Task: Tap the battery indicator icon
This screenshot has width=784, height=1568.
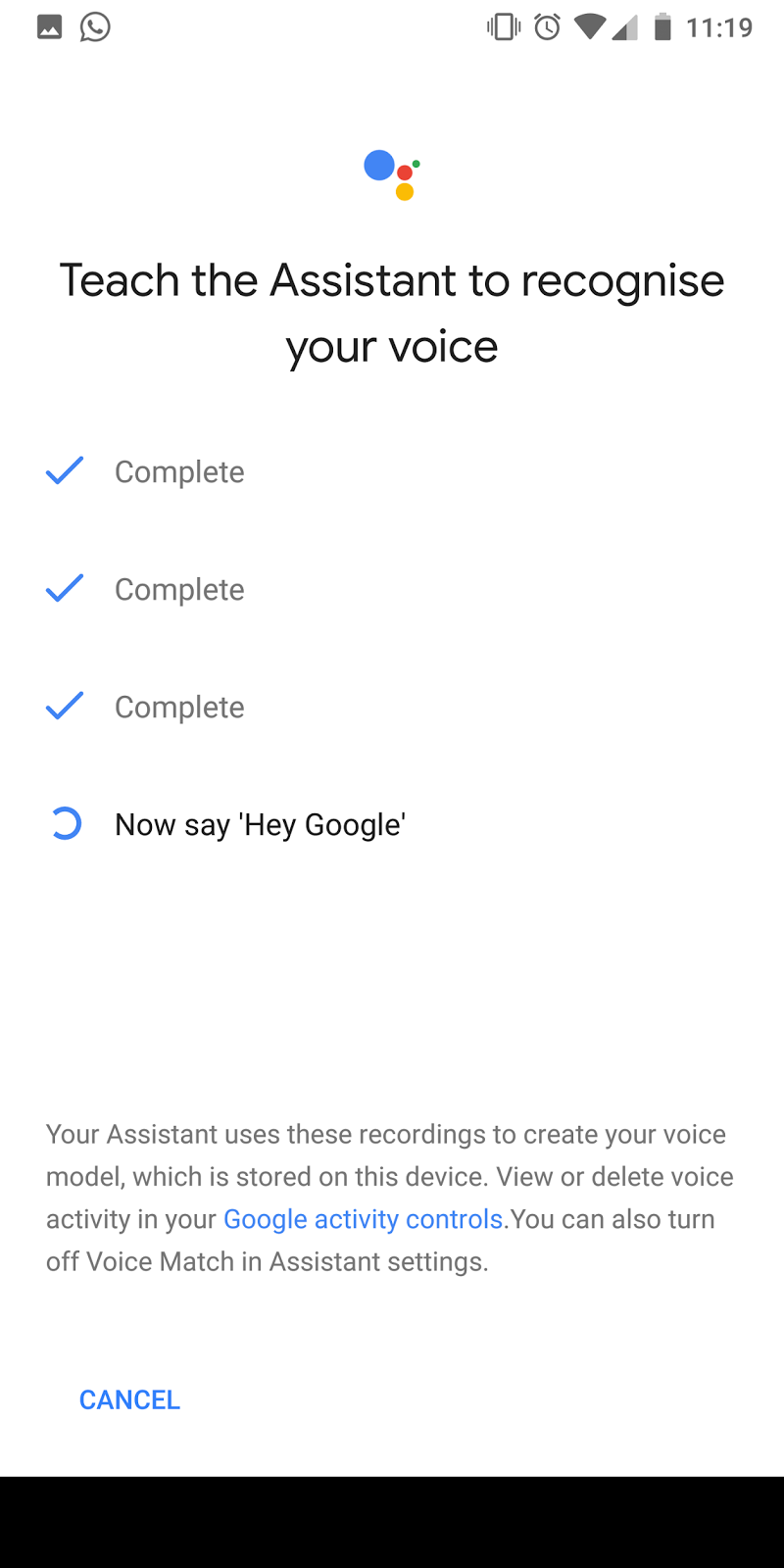Action: pyautogui.click(x=663, y=27)
